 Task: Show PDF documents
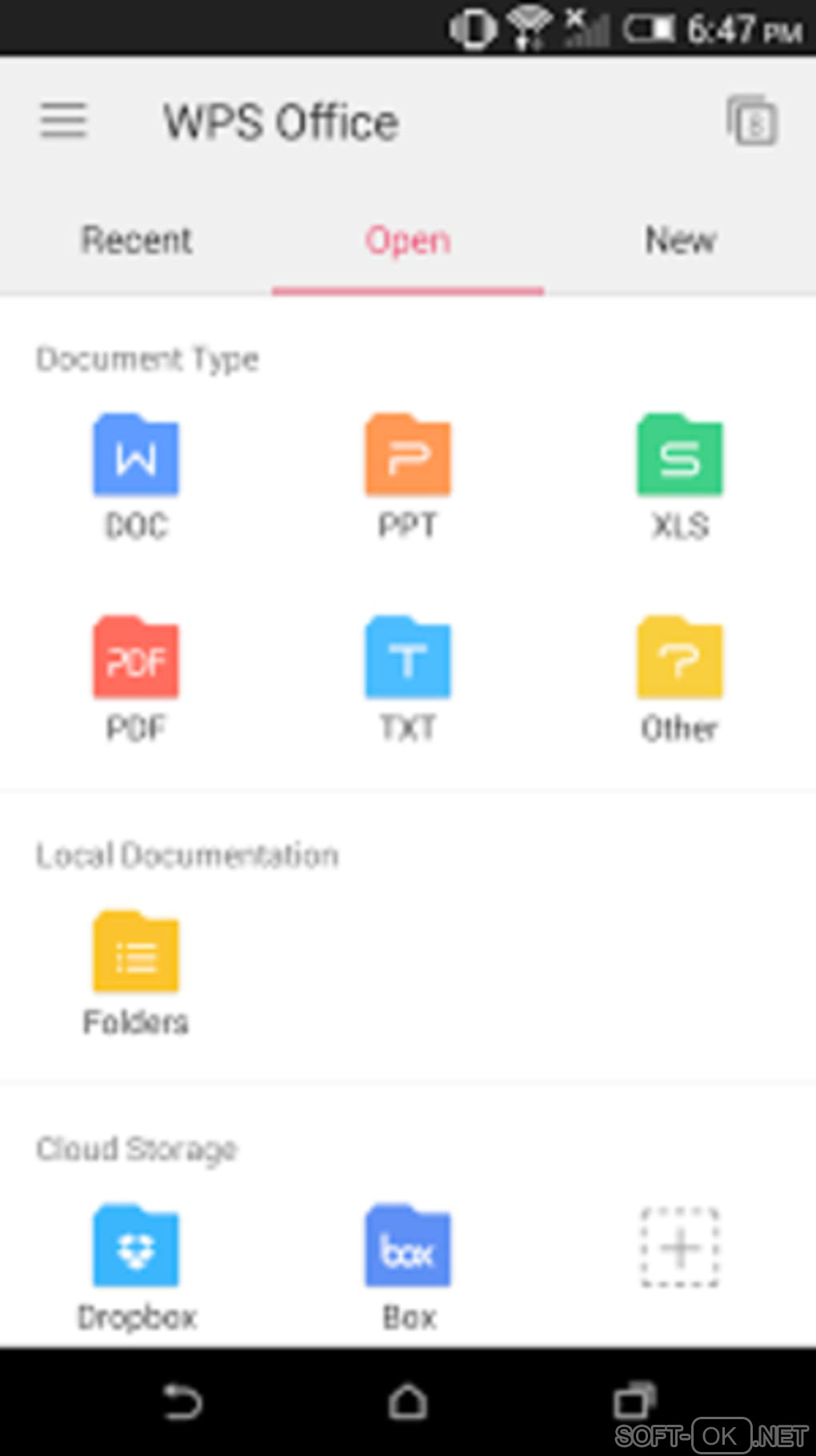(x=136, y=676)
